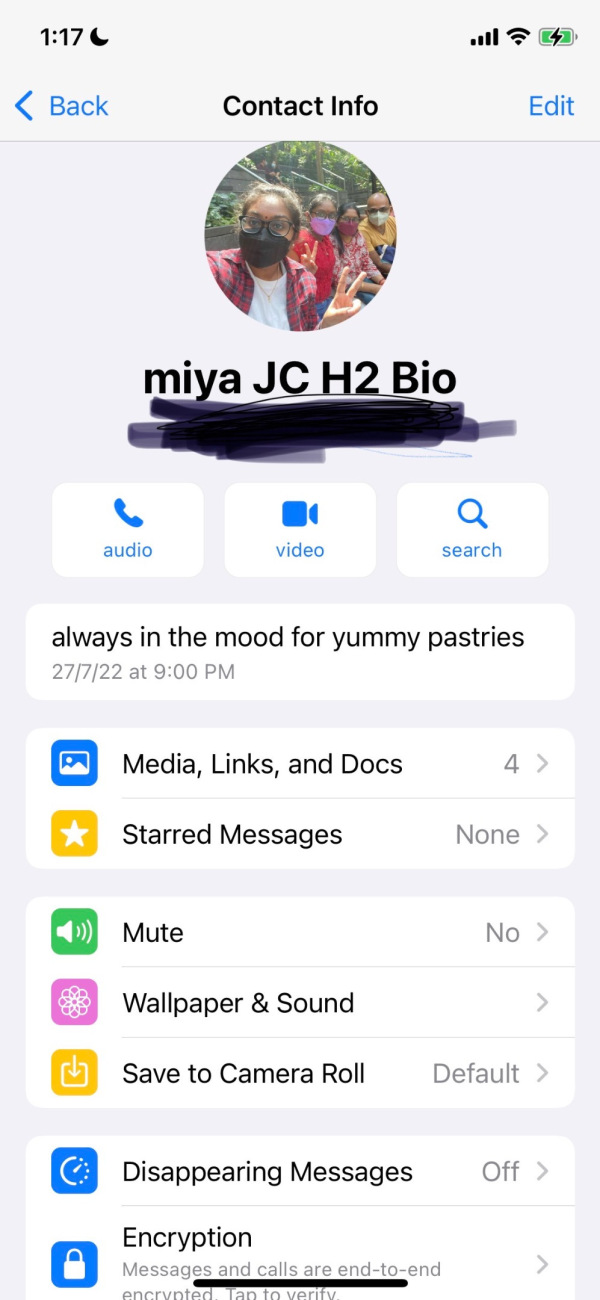Open Disappearing Messages setting

(x=300, y=1171)
